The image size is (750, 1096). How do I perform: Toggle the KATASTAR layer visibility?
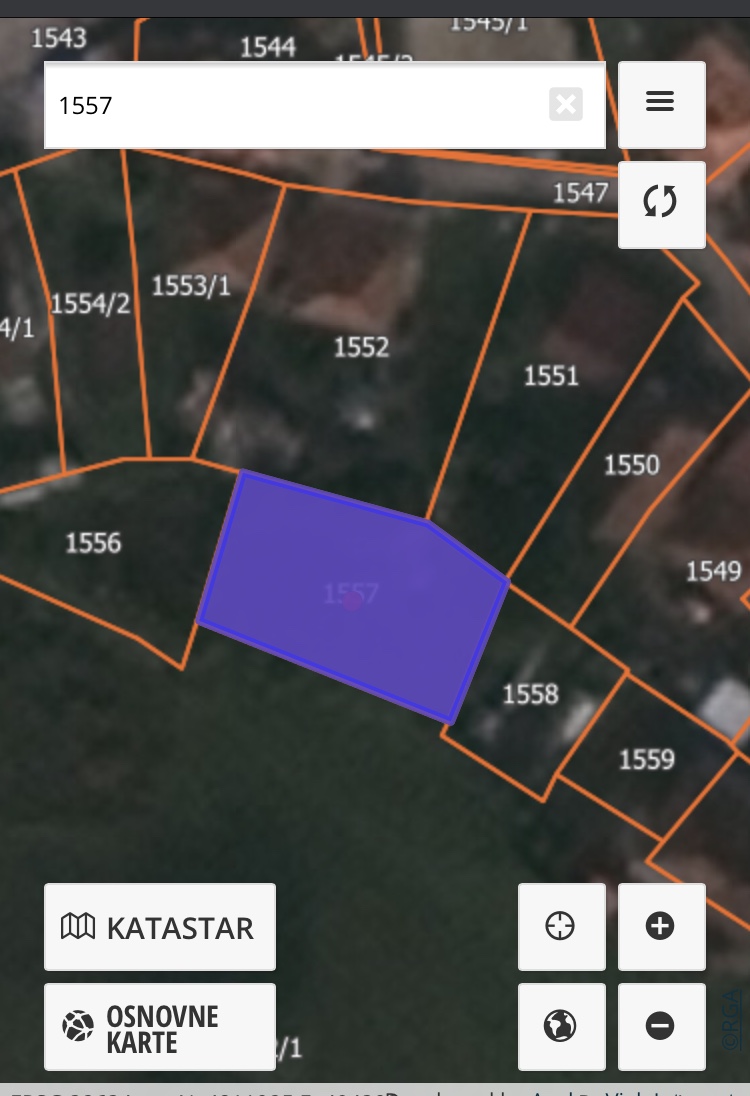click(159, 926)
